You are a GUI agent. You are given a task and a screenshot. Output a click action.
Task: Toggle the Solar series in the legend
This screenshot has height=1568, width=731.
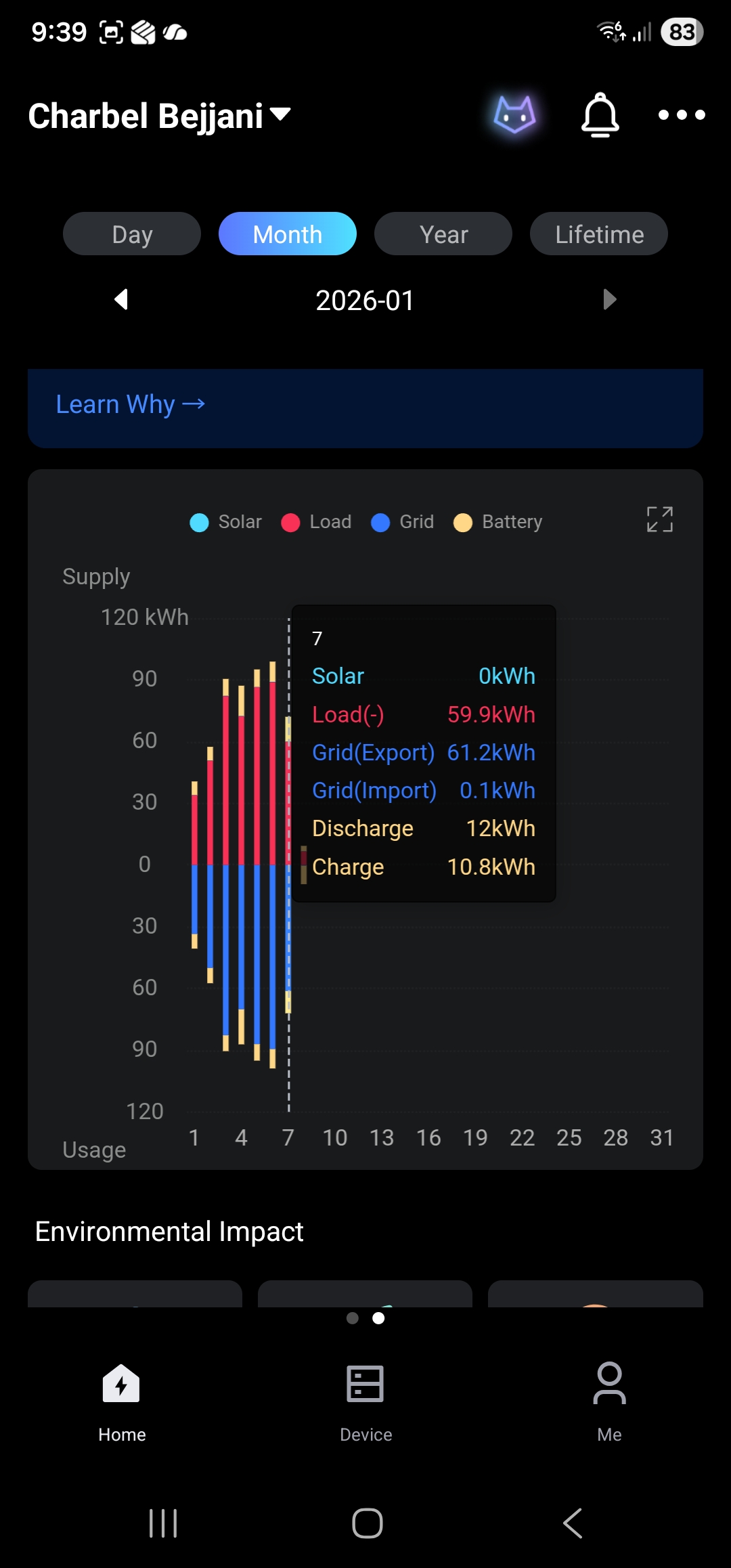[x=226, y=522]
